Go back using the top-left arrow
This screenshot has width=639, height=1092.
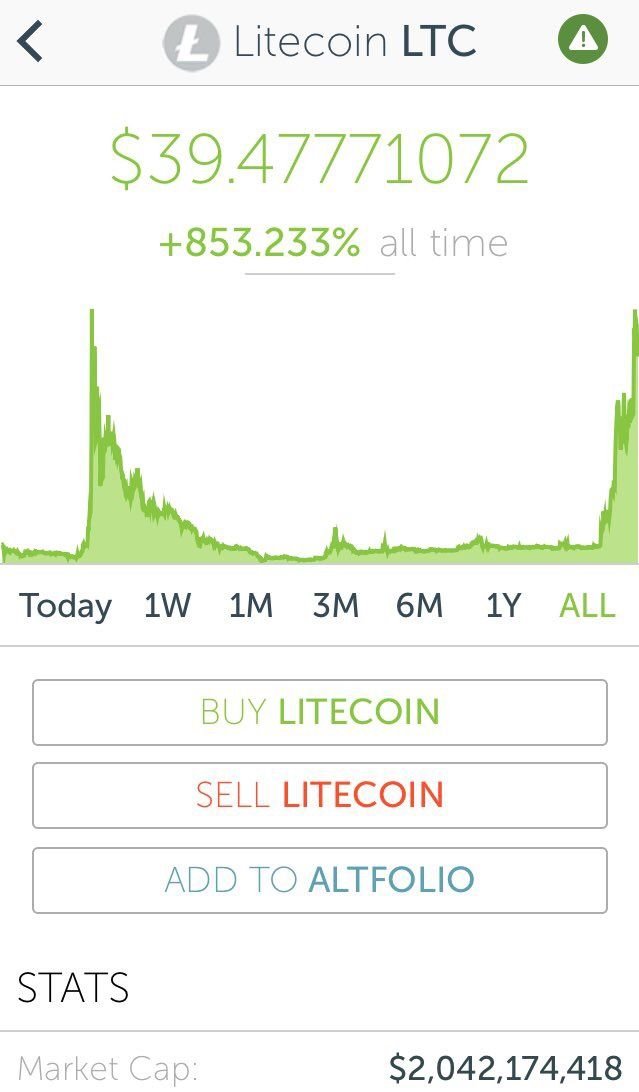30,42
